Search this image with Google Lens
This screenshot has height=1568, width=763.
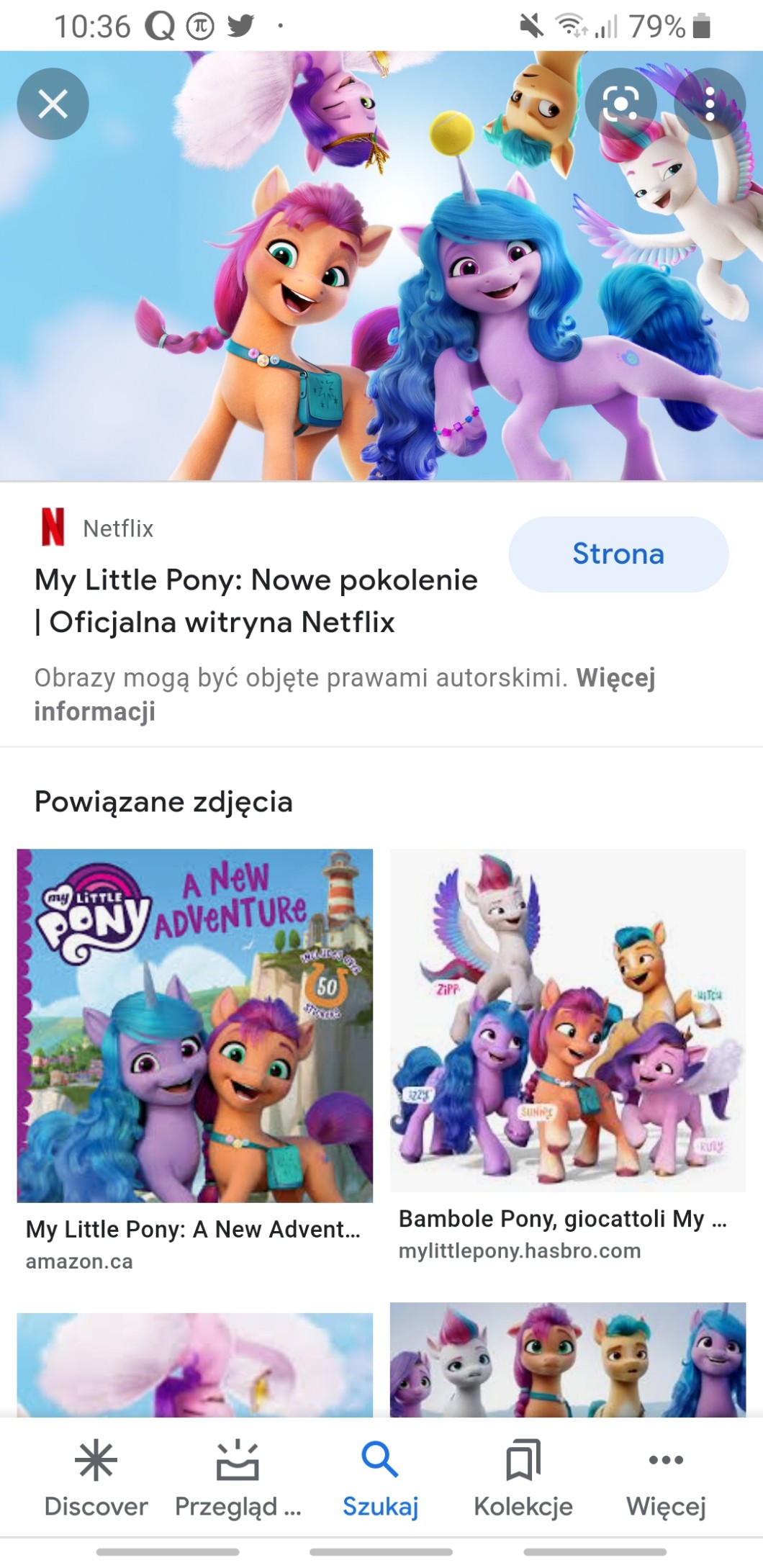coord(620,104)
